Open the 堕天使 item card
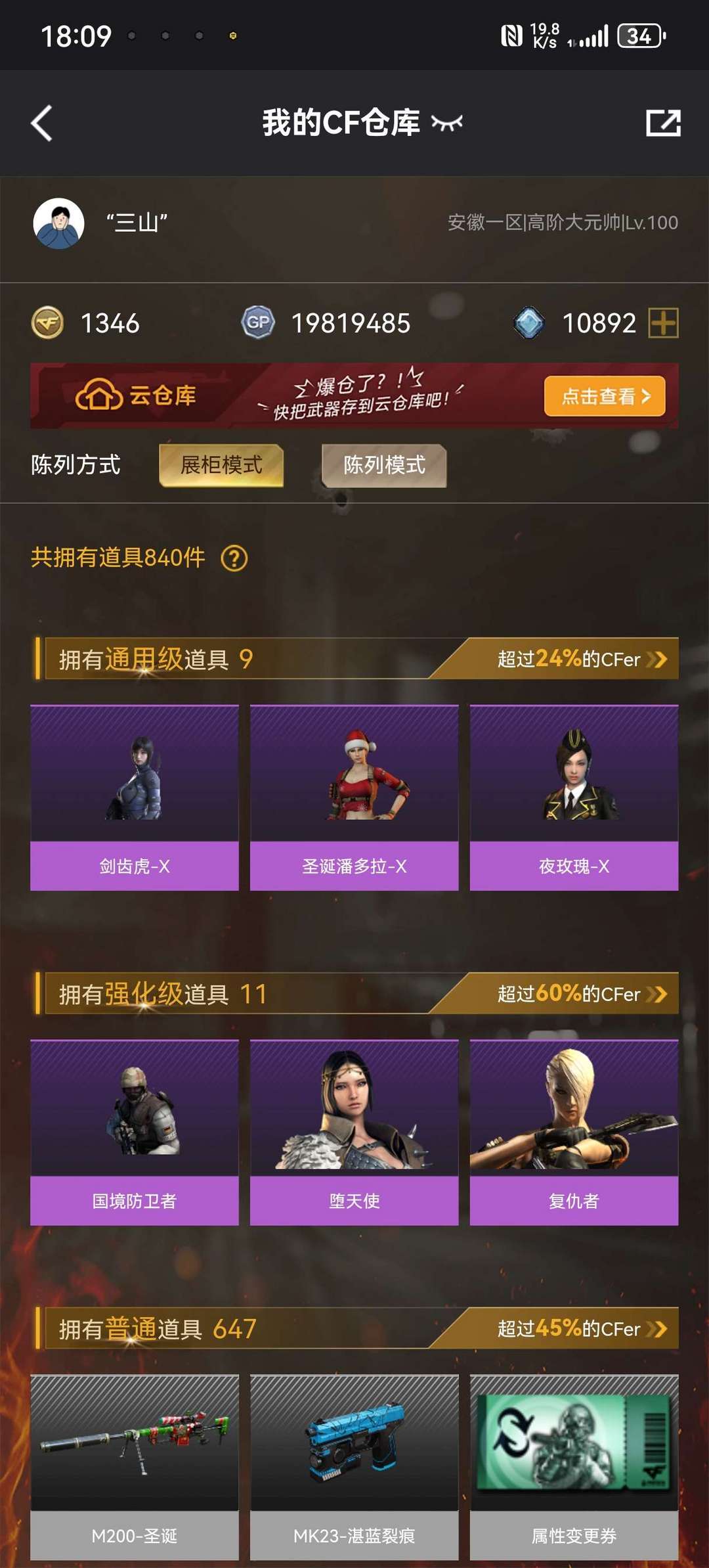The width and height of the screenshot is (709, 1568). click(x=354, y=1132)
